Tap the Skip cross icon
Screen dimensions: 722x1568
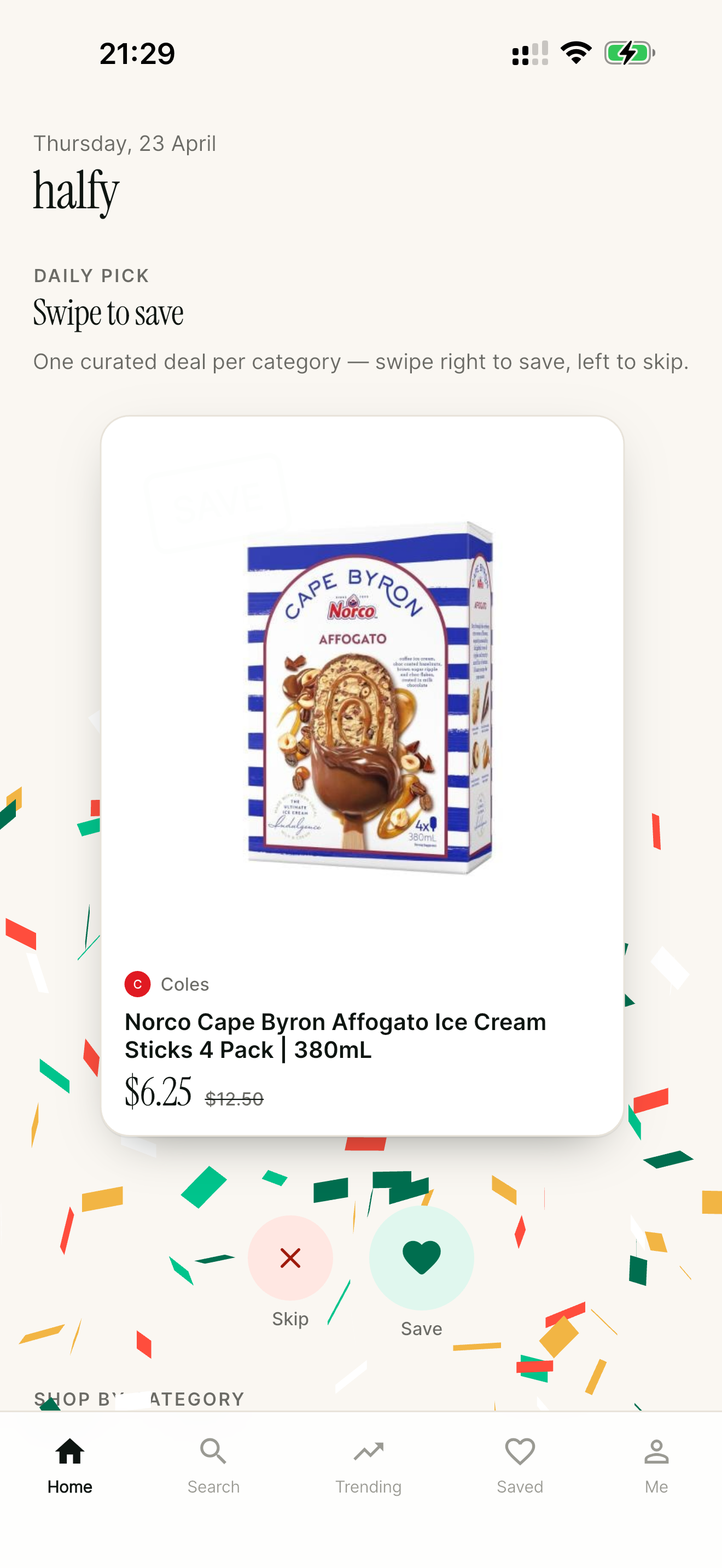[290, 1257]
